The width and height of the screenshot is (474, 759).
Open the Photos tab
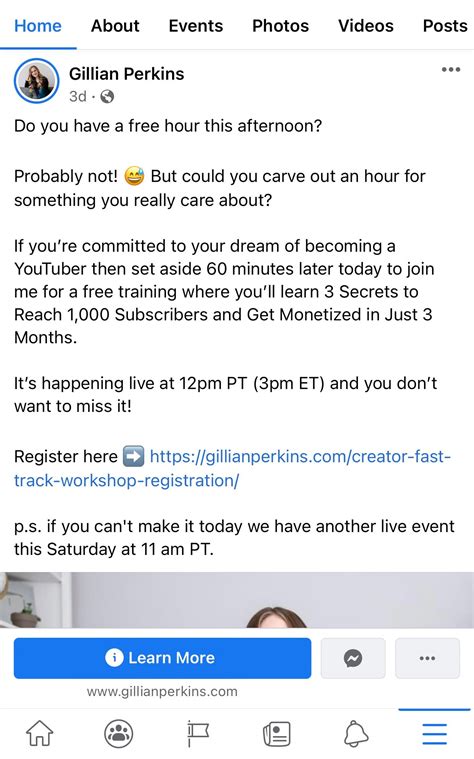280,25
